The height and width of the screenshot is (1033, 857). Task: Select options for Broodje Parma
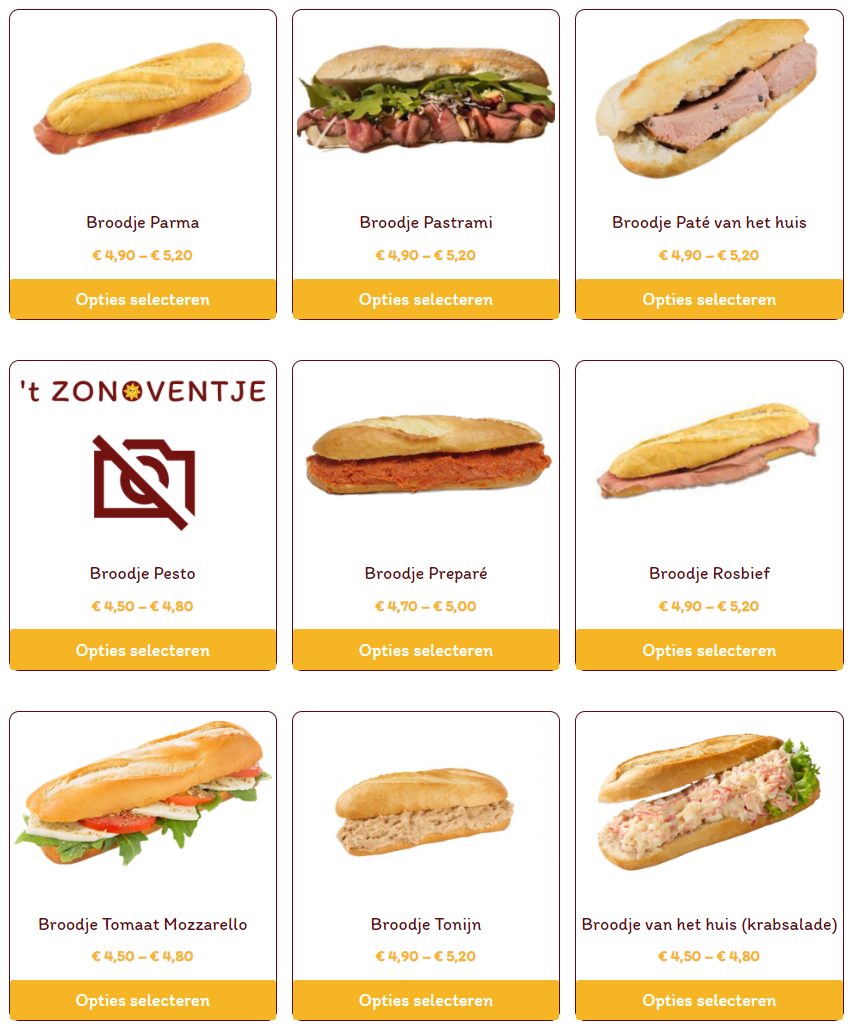click(143, 299)
